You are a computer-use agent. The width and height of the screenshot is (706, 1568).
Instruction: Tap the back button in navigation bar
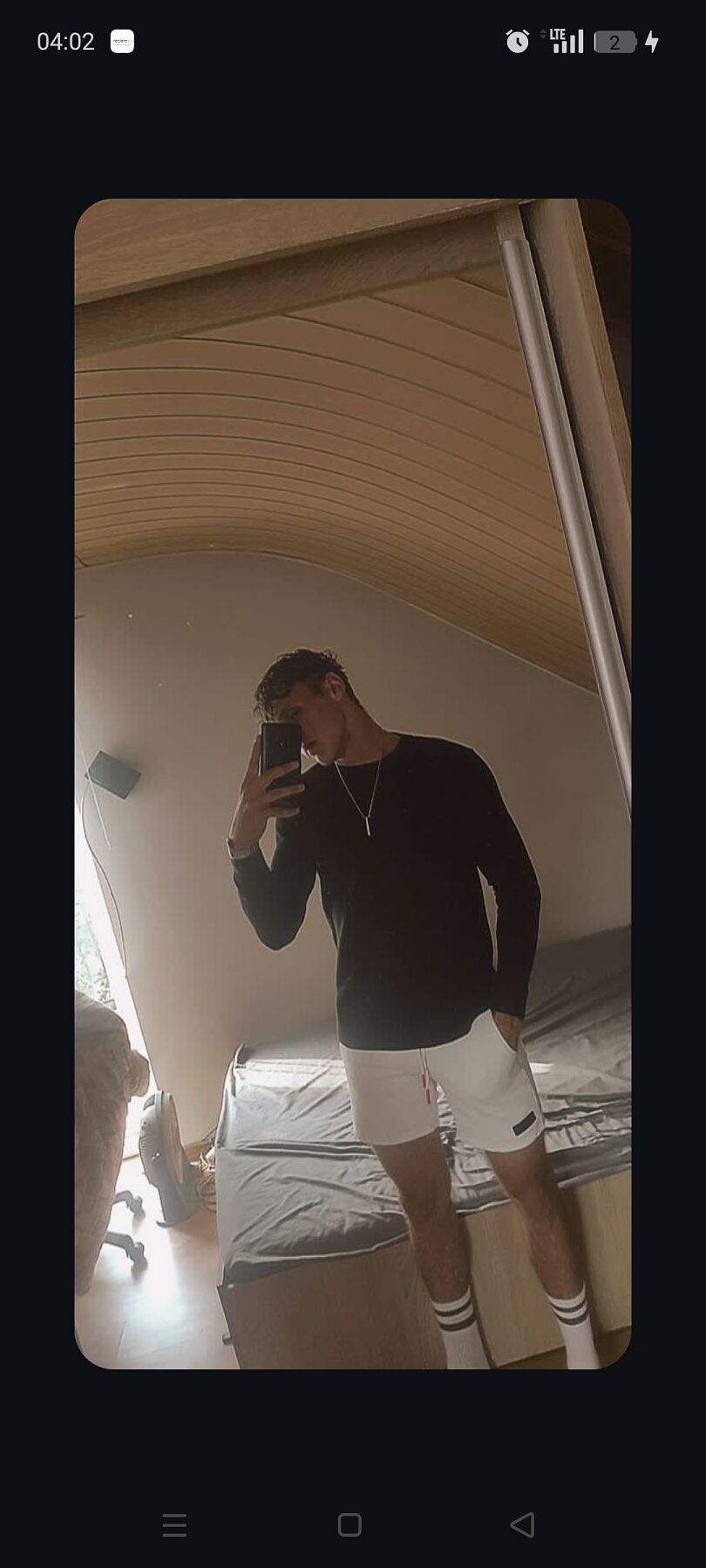click(522, 1524)
